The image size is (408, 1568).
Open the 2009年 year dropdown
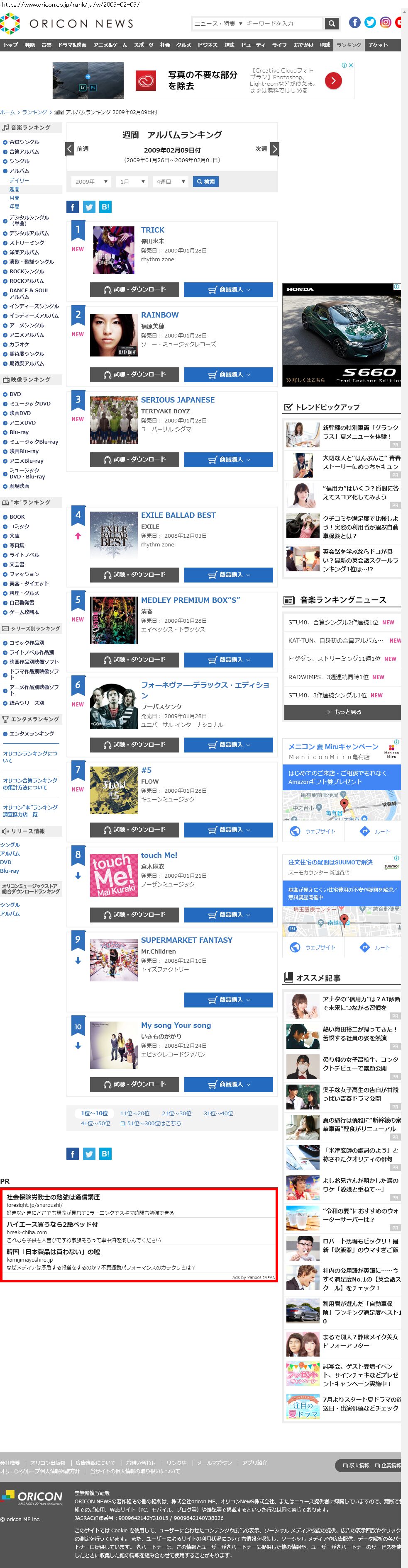[x=91, y=182]
